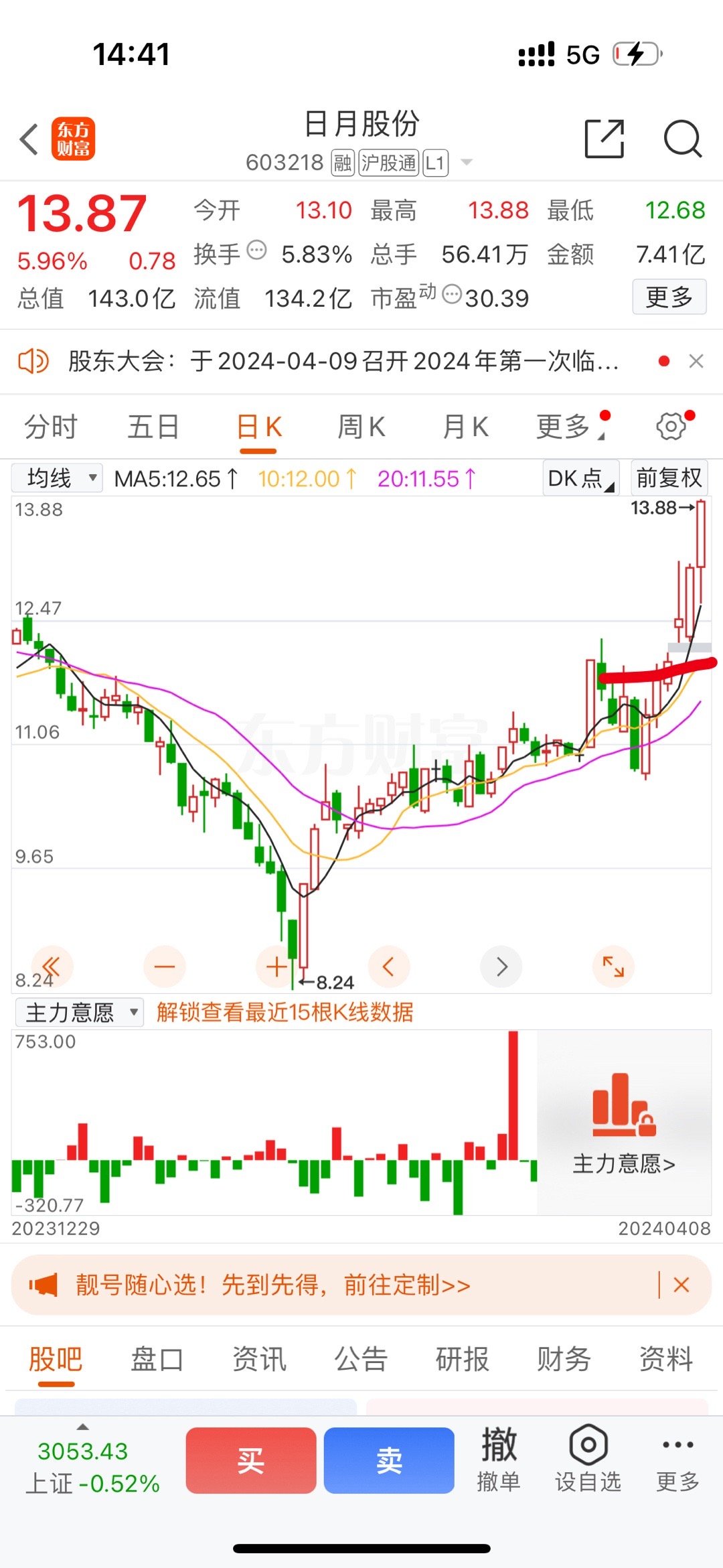The height and width of the screenshot is (1568, 723).
Task: Open the 公告 tab
Action: 361,1360
